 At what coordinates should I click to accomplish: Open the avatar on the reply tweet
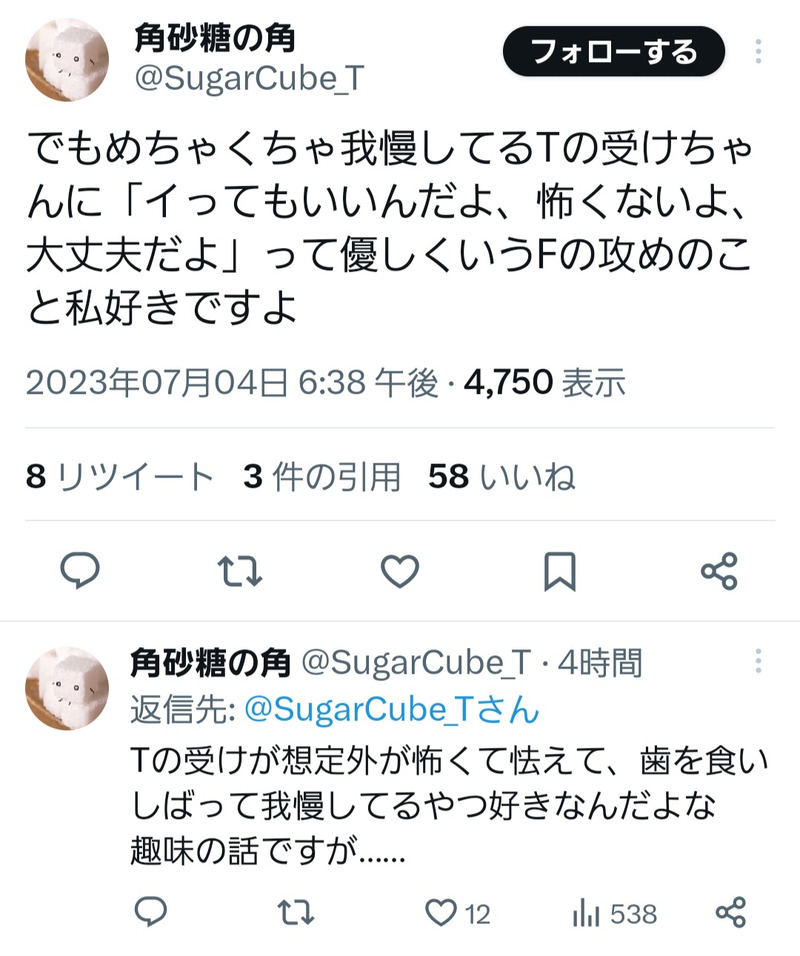coord(66,687)
